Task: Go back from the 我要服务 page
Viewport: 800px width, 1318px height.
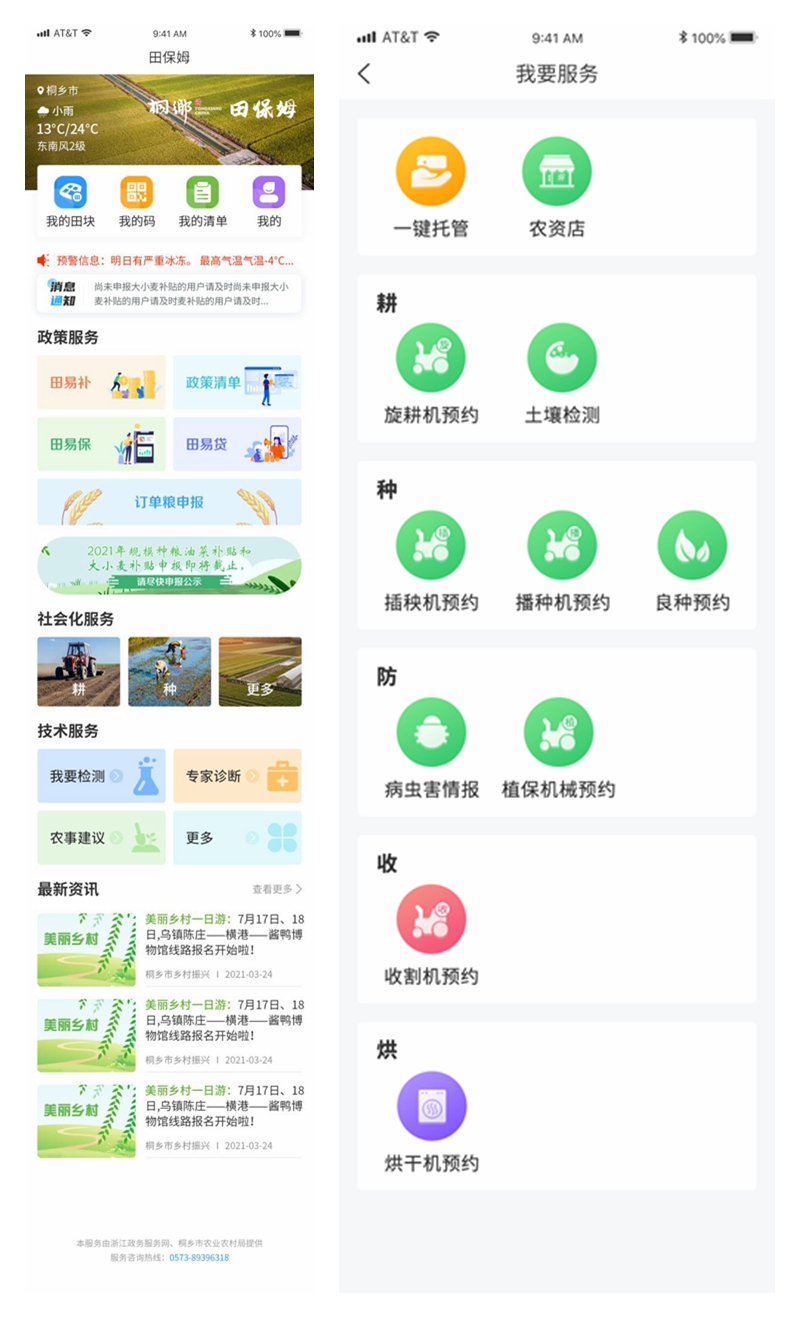Action: 364,74
